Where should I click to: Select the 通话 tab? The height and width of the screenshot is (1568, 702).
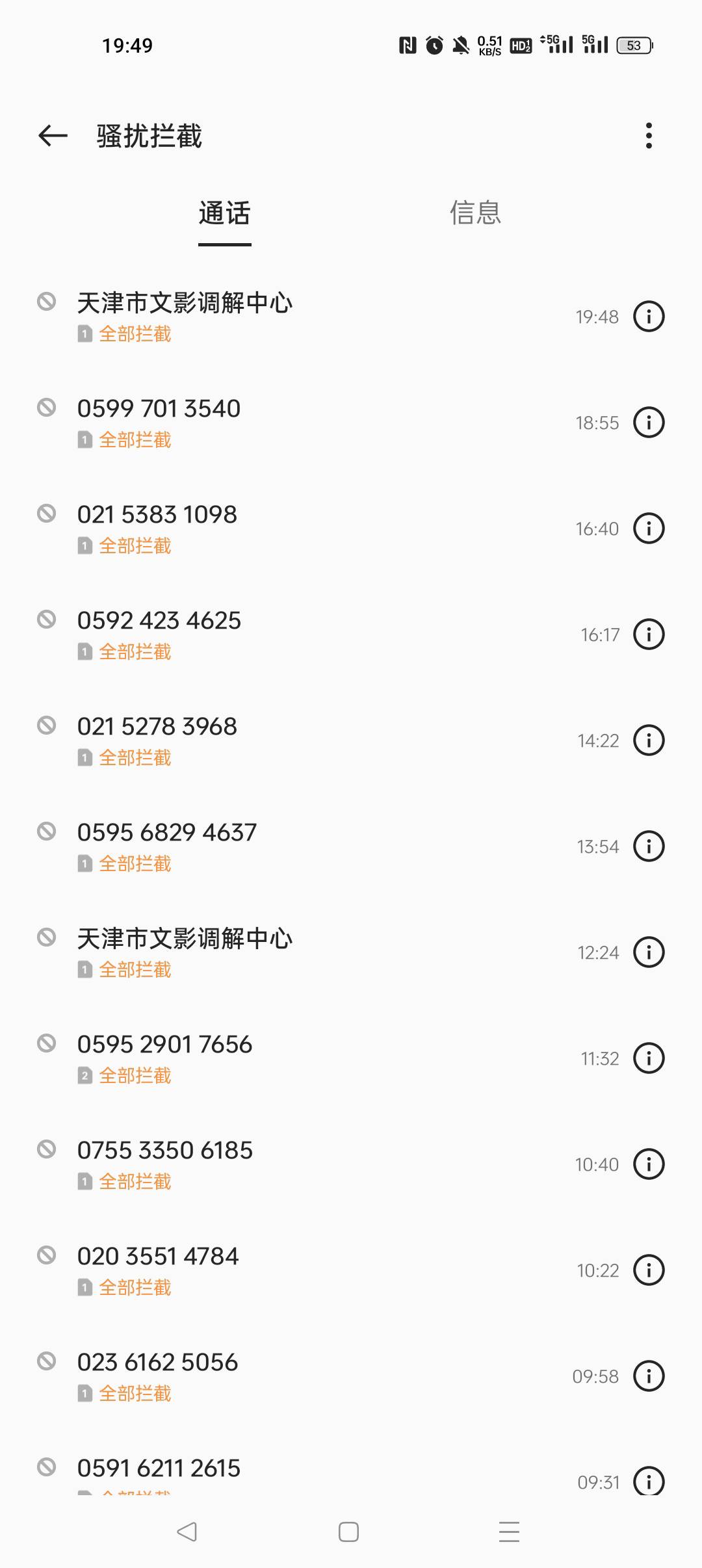[x=225, y=213]
